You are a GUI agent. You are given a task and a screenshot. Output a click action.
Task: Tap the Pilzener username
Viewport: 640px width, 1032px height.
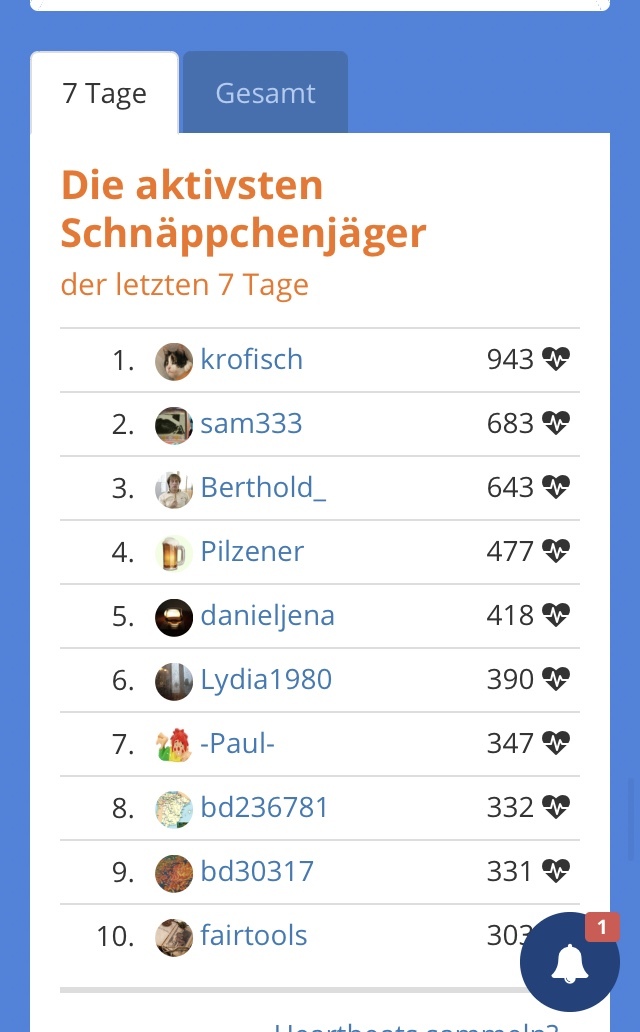(x=252, y=552)
